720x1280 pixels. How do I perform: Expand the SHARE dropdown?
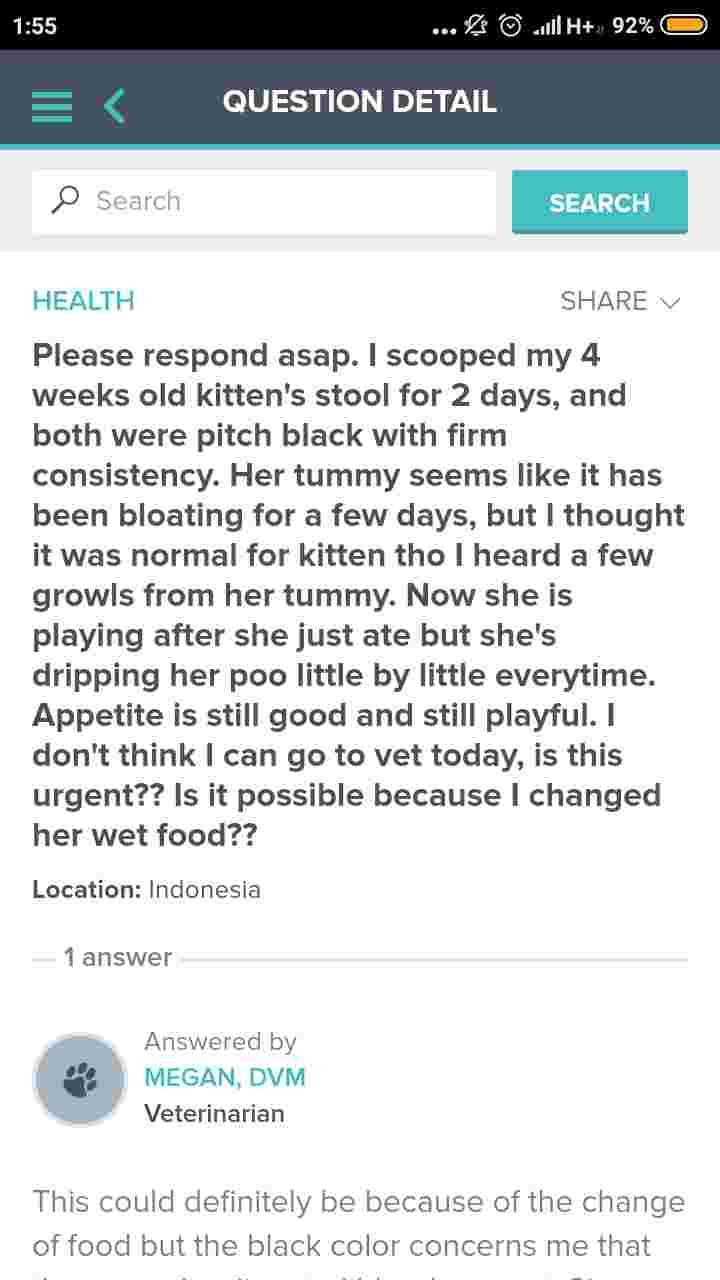tap(620, 301)
